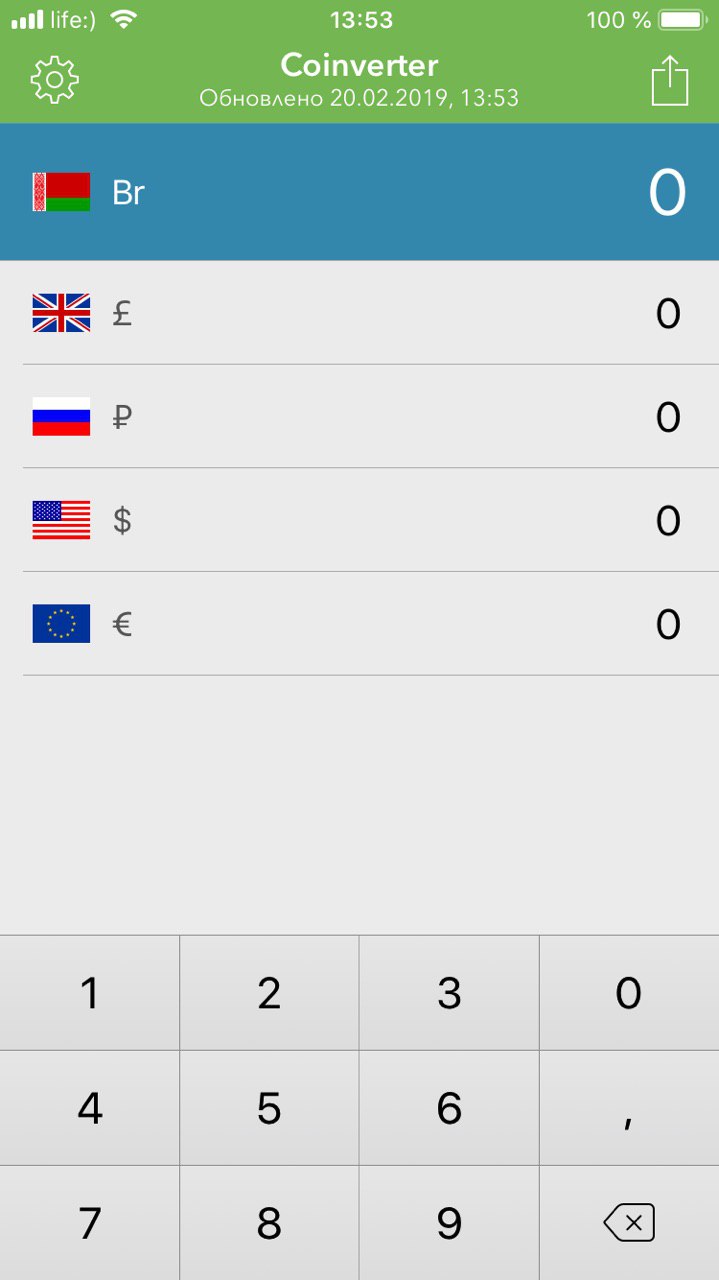Enter digit 1 on the keypad
Screen dimensions: 719x1280
(x=90, y=993)
